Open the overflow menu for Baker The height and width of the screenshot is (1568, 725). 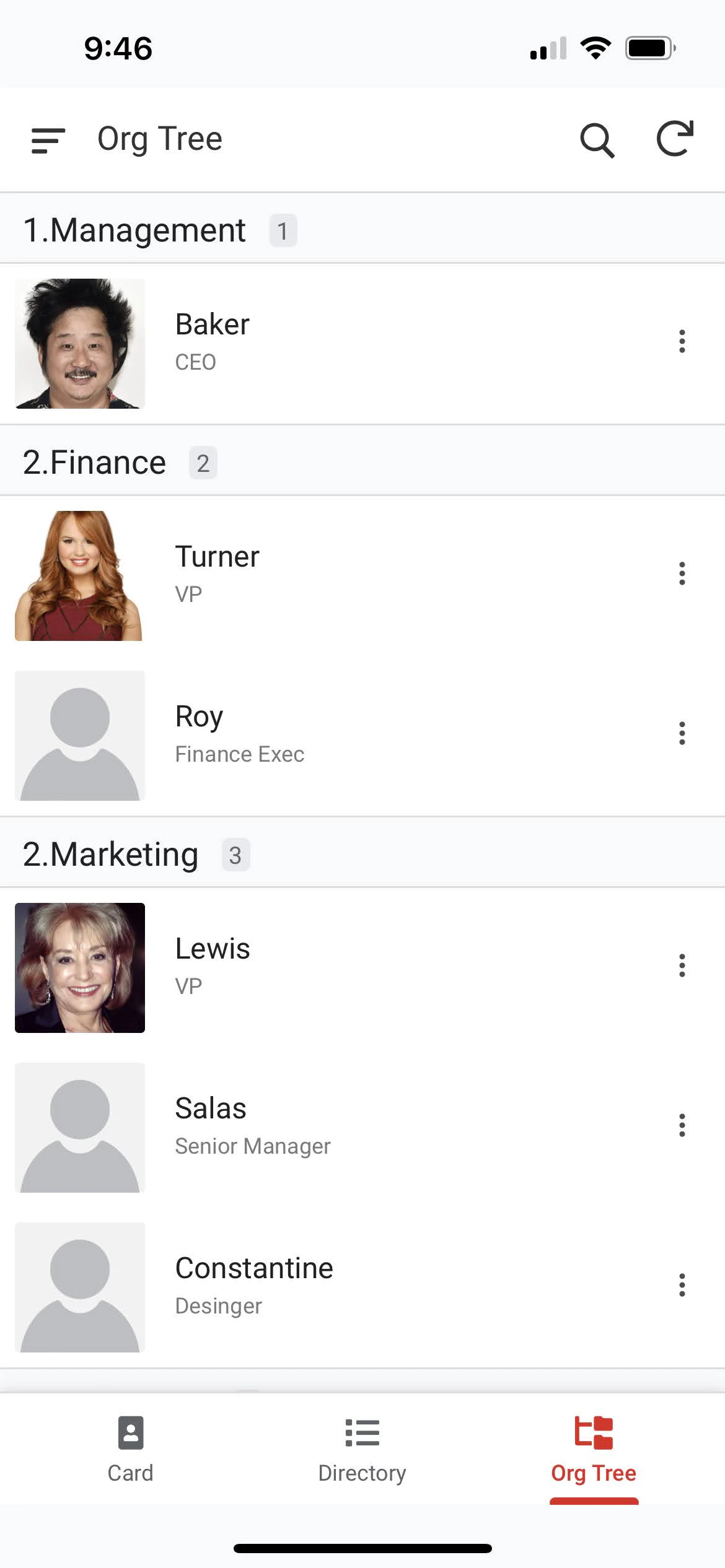682,342
